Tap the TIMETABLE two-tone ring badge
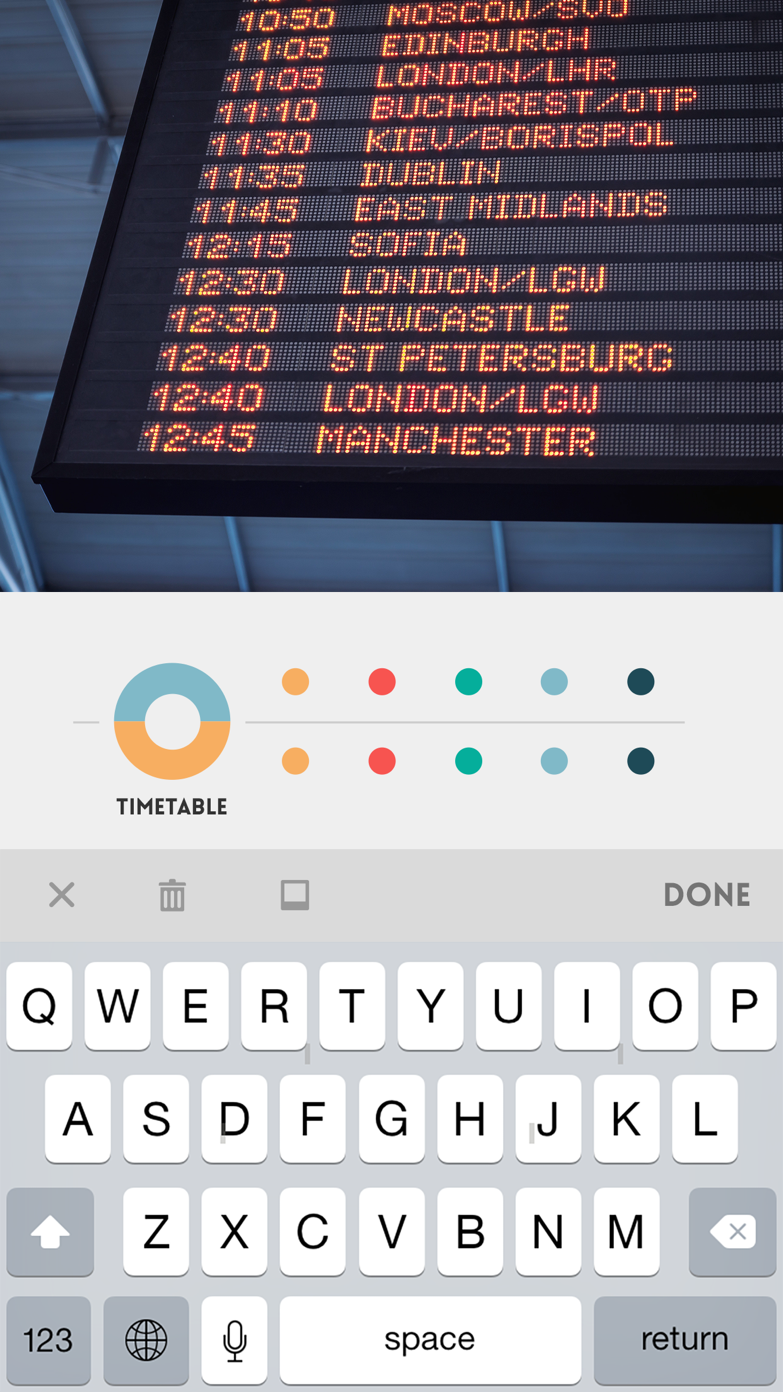Viewport: 783px width, 1392px height. tap(172, 721)
